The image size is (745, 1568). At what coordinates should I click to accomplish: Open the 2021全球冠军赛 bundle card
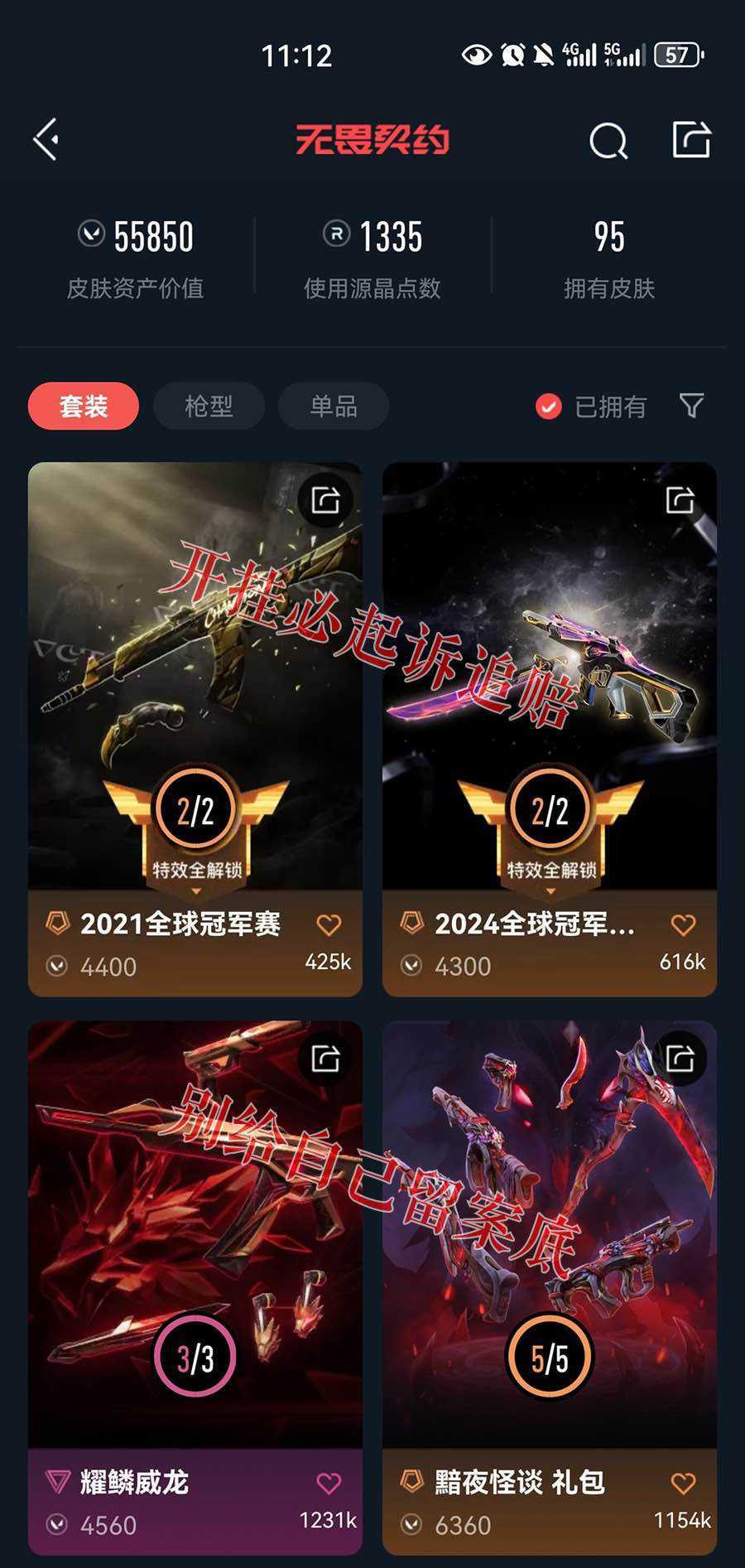[x=195, y=679]
